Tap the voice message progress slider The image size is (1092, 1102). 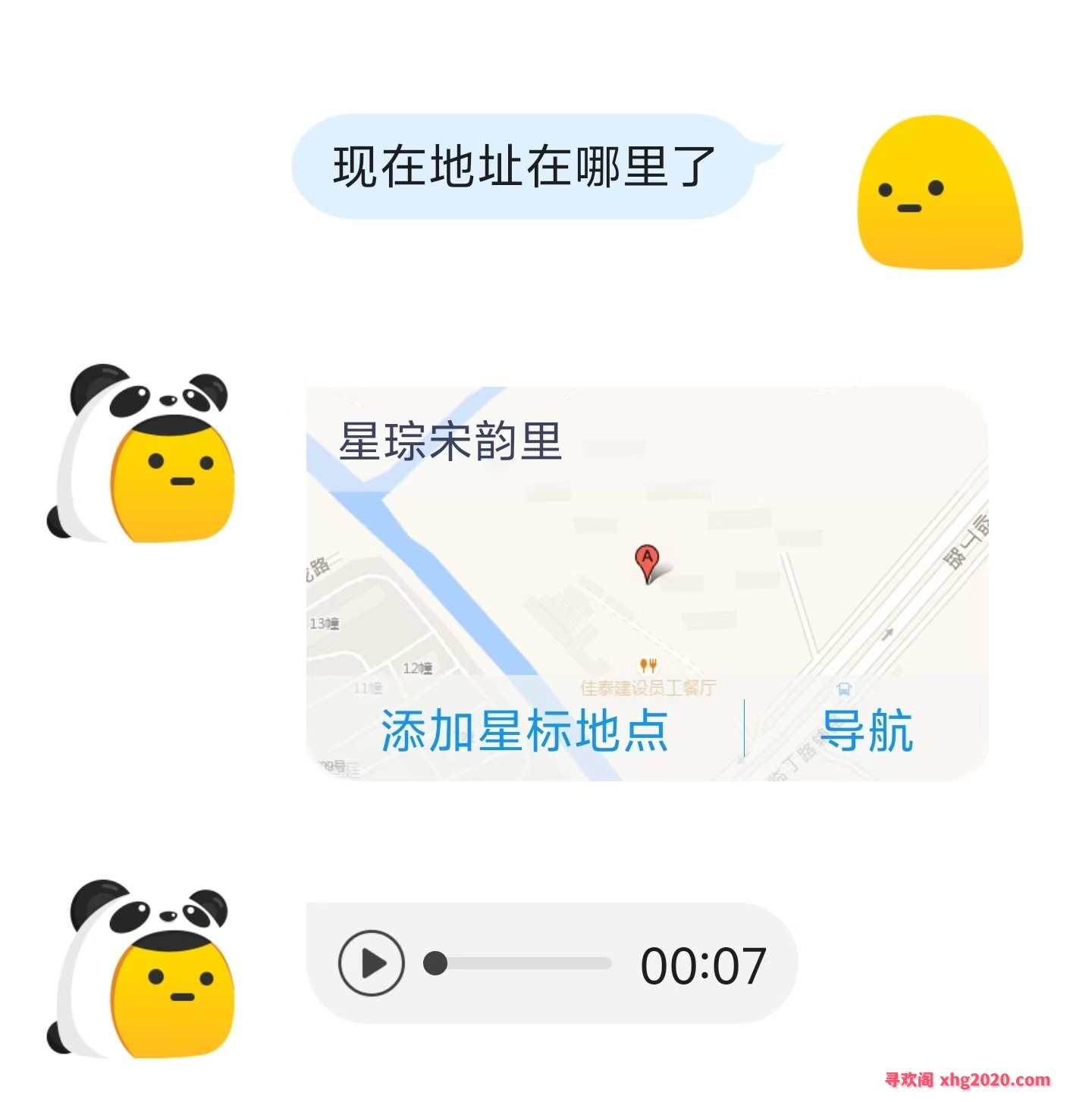523,963
